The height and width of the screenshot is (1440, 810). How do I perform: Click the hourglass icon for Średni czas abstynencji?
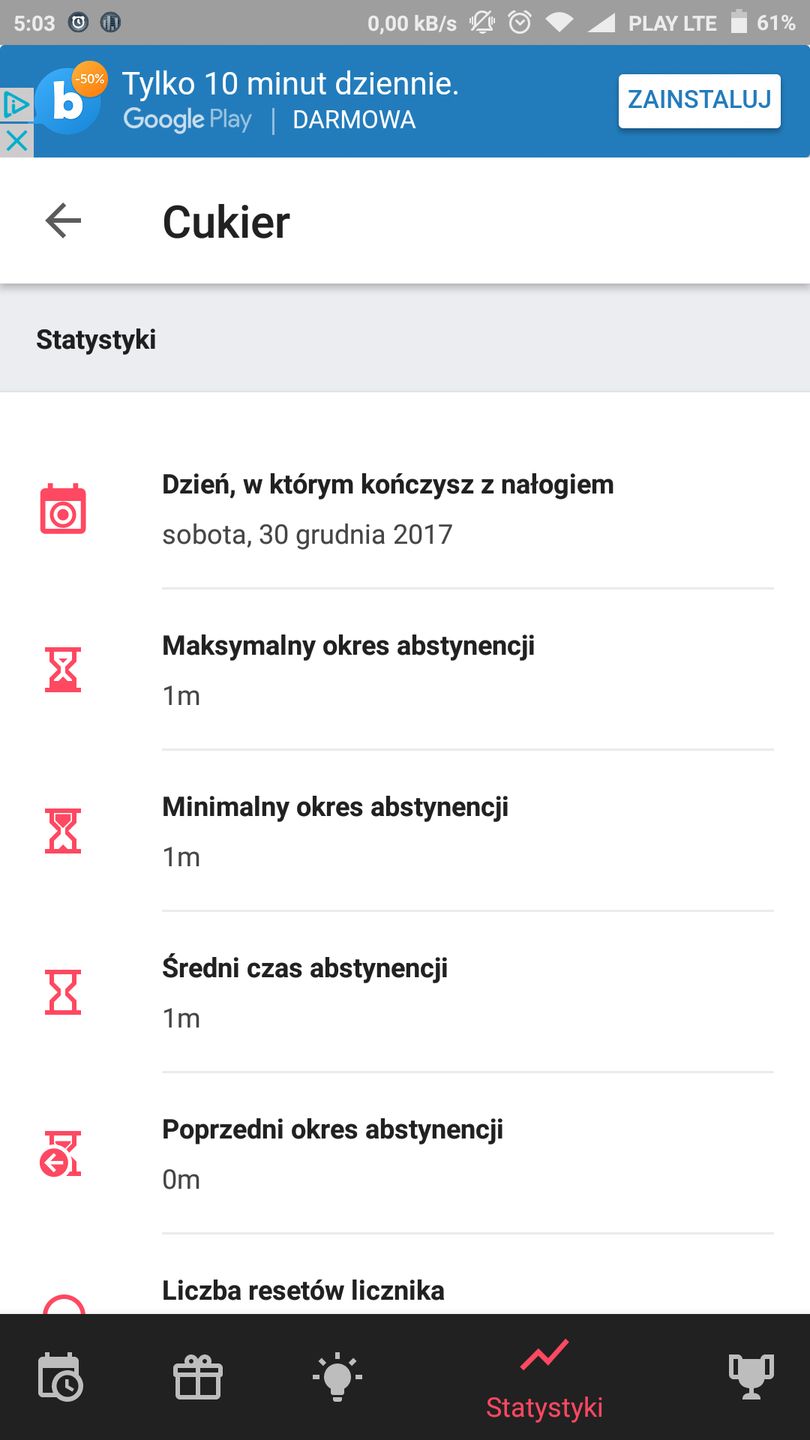coord(63,992)
